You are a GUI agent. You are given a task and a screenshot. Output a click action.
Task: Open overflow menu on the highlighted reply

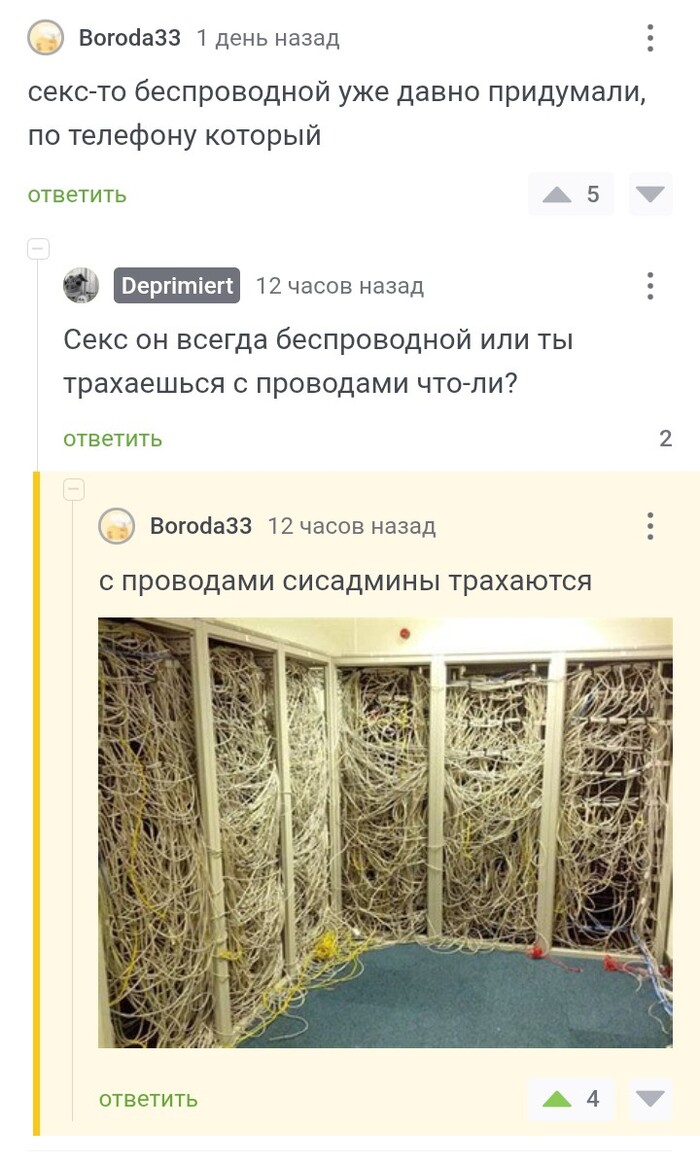point(650,526)
